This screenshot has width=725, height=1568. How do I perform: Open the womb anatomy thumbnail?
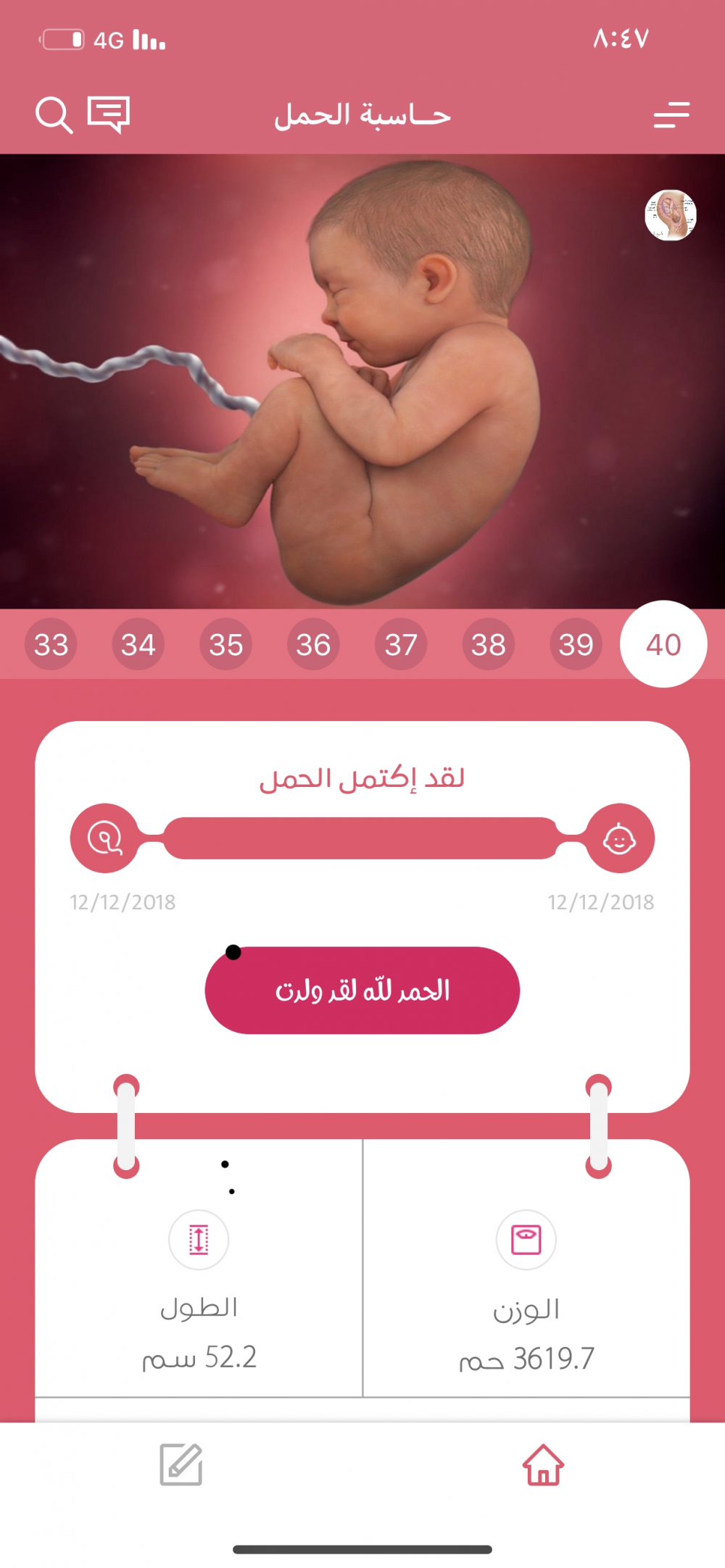click(x=671, y=215)
